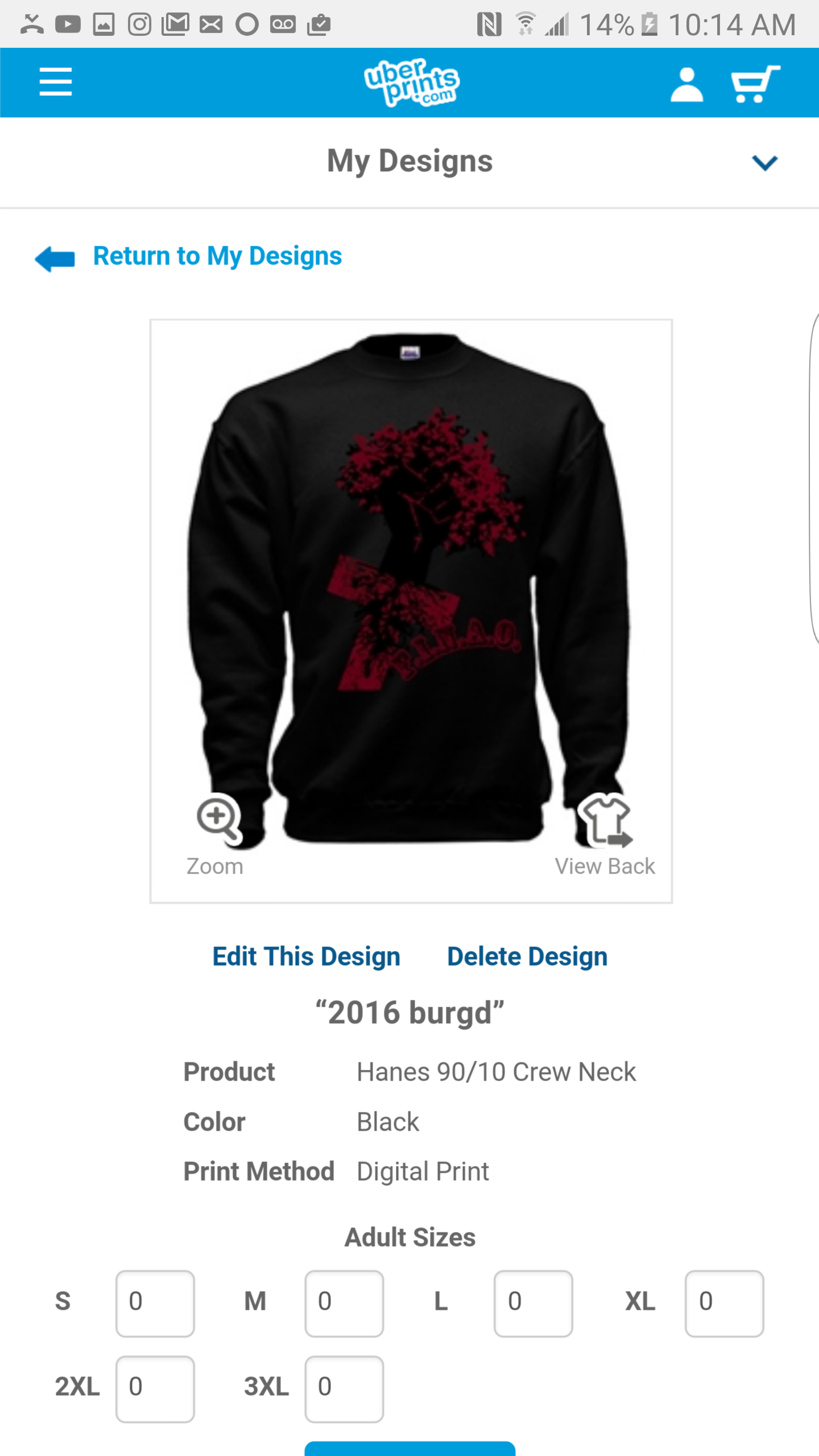Edit the XL size quantity

(x=723, y=1302)
